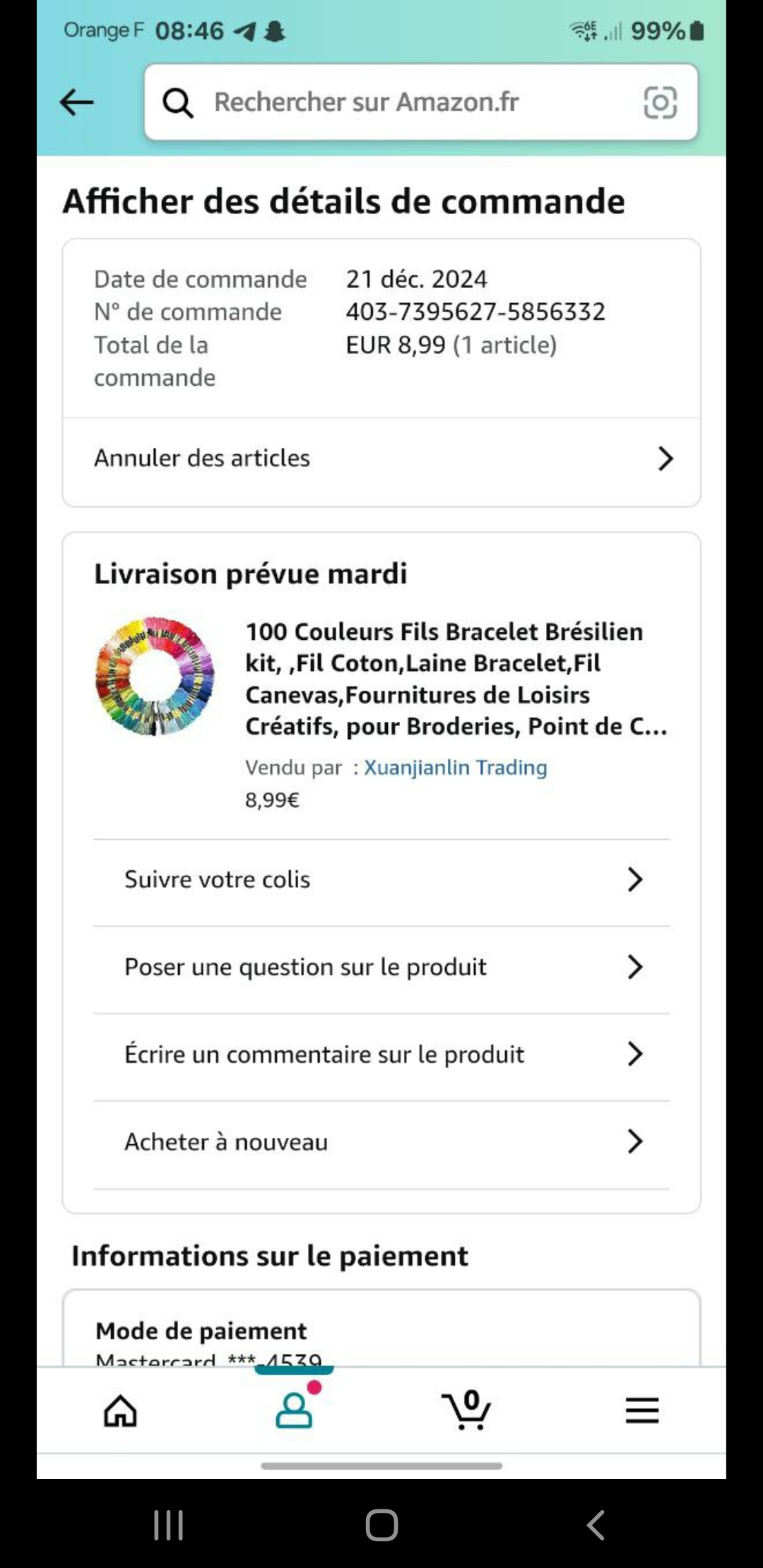Open the 100 Couleurs Fils Bracelet Brésilien product title

456,678
